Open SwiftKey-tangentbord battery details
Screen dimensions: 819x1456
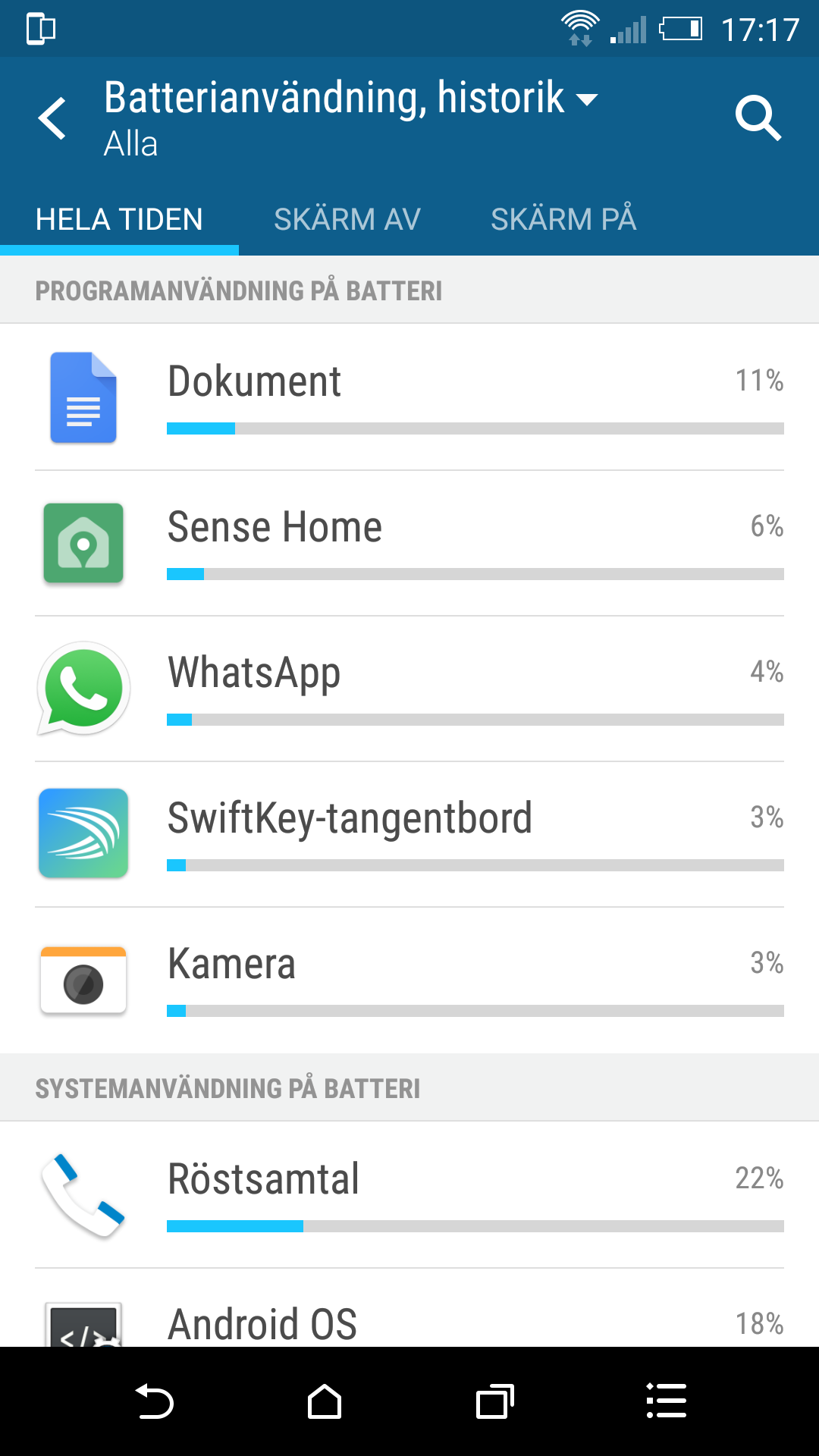(x=409, y=834)
